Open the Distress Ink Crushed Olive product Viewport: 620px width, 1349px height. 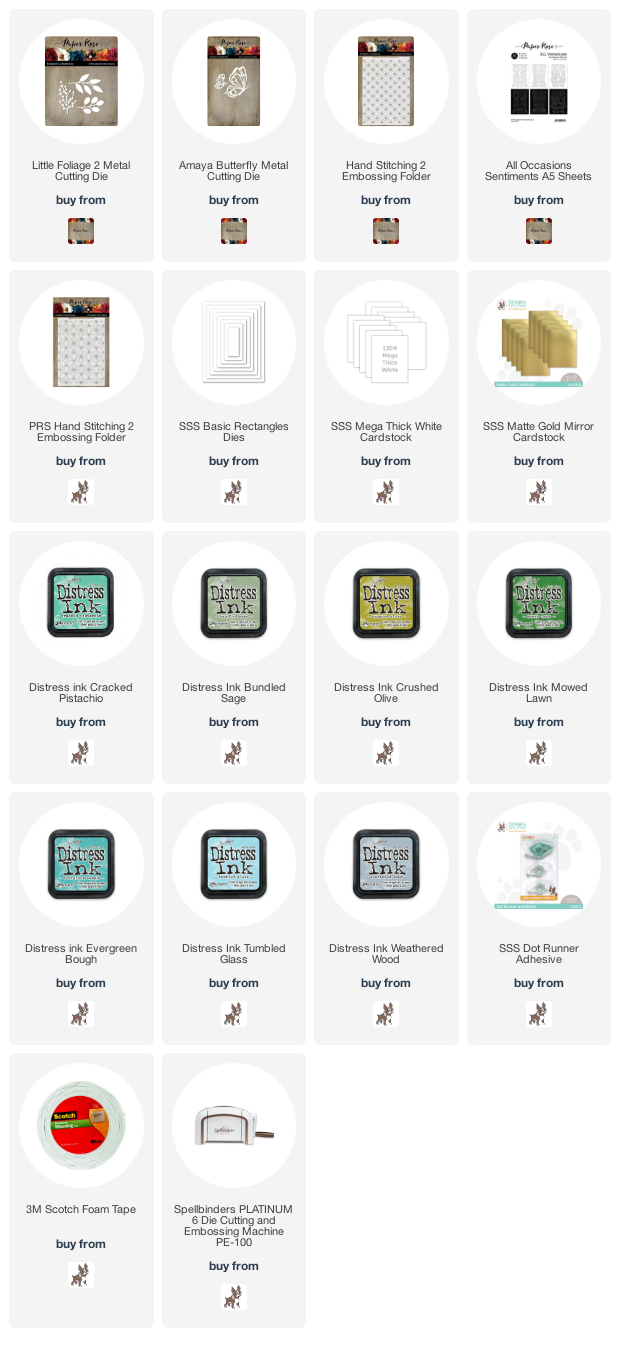(386, 693)
